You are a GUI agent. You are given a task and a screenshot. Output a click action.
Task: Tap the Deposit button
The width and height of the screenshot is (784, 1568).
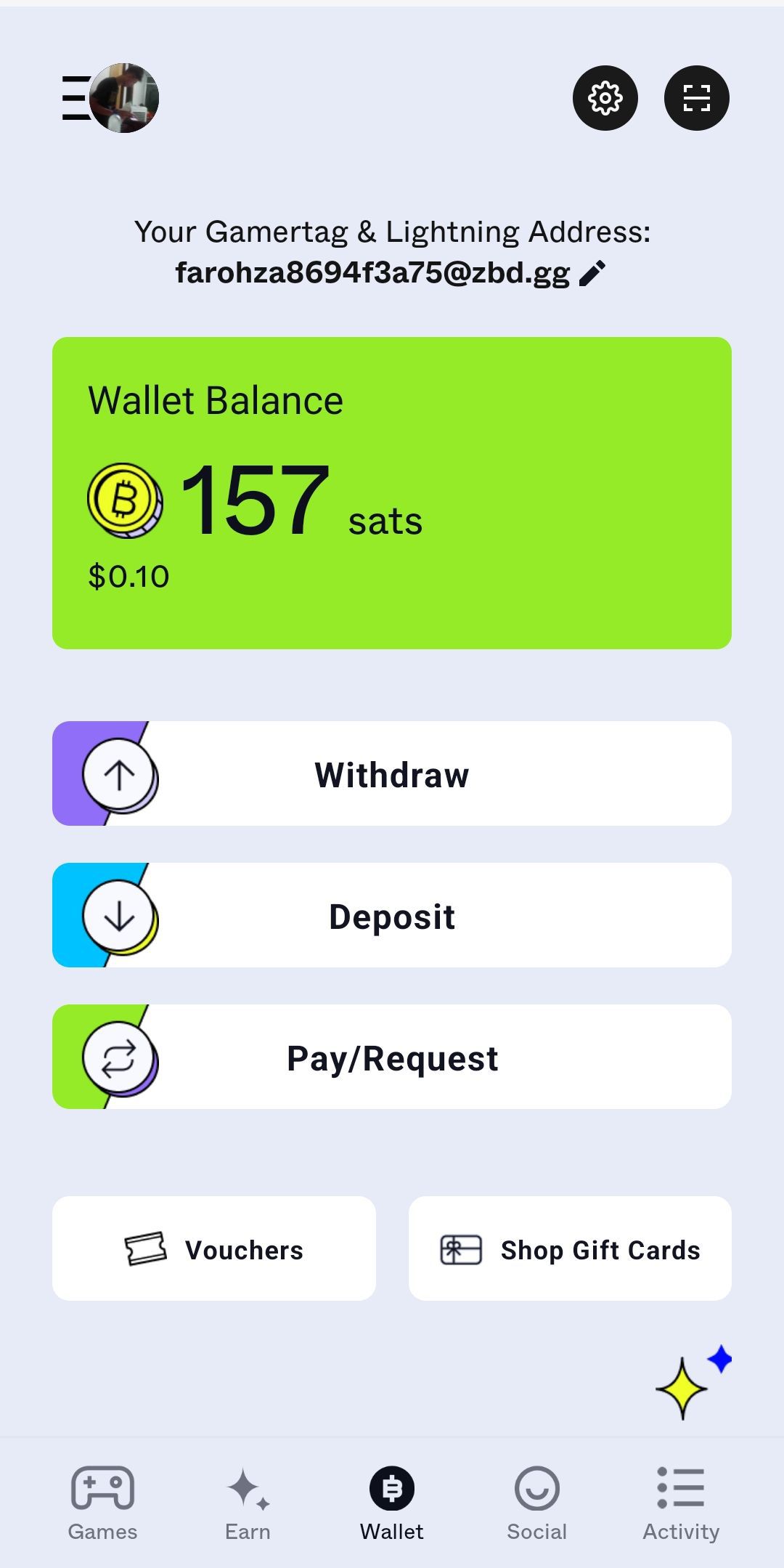point(392,915)
